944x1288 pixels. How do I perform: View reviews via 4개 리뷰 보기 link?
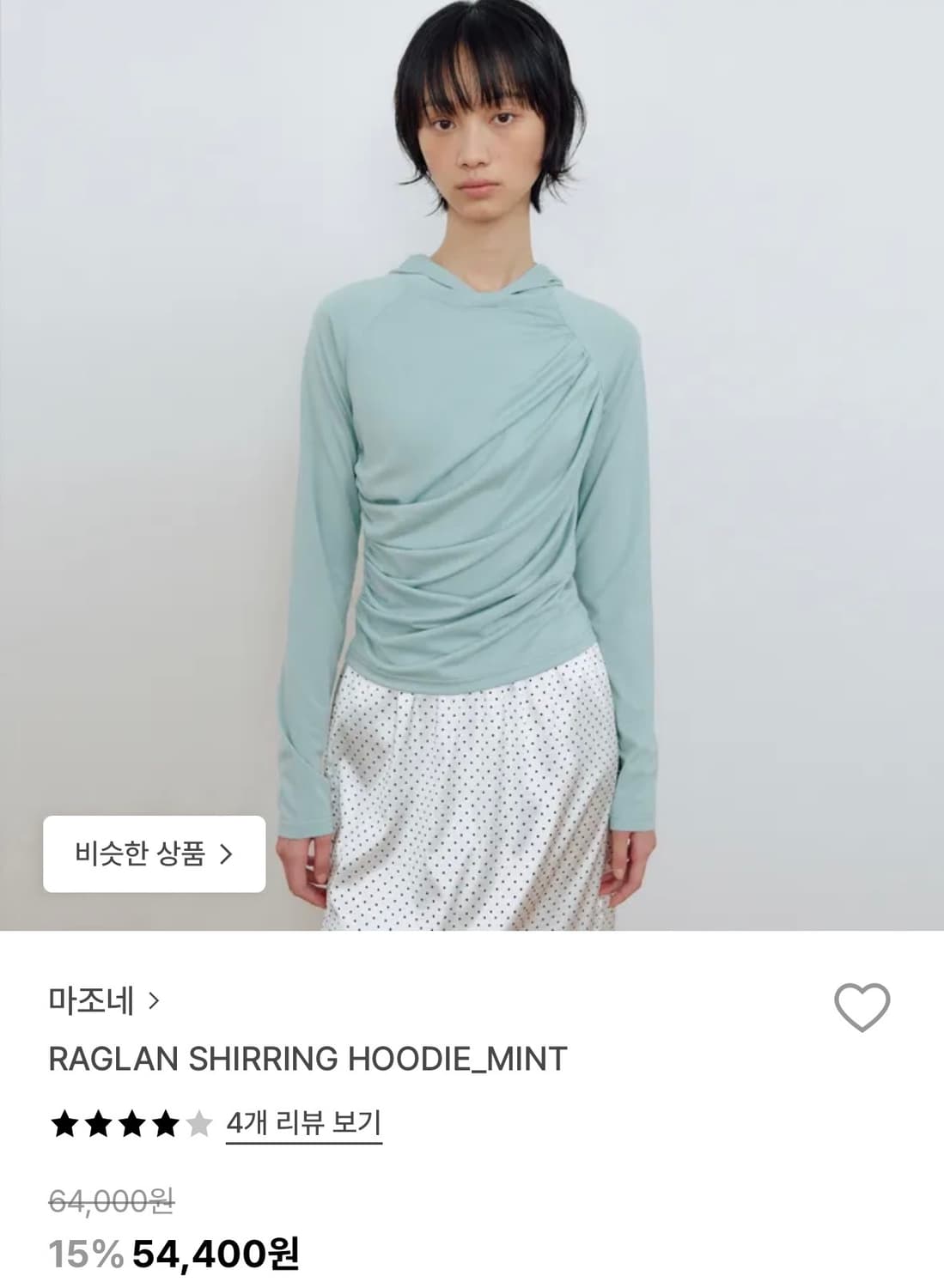tap(304, 1121)
